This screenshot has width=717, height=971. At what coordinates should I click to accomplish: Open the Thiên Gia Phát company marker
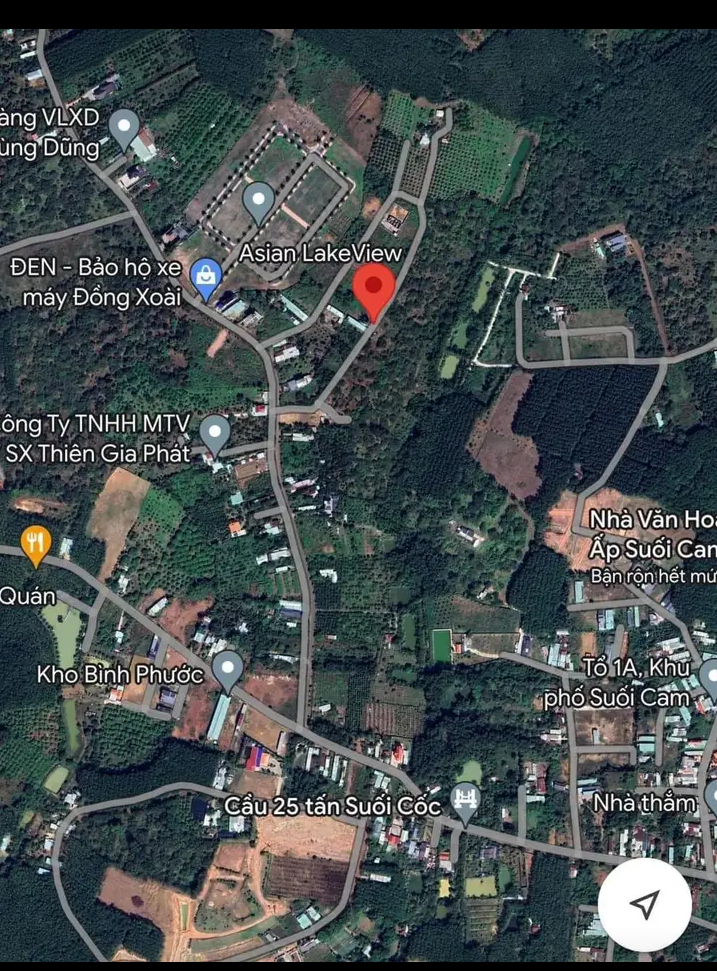pyautogui.click(x=215, y=434)
